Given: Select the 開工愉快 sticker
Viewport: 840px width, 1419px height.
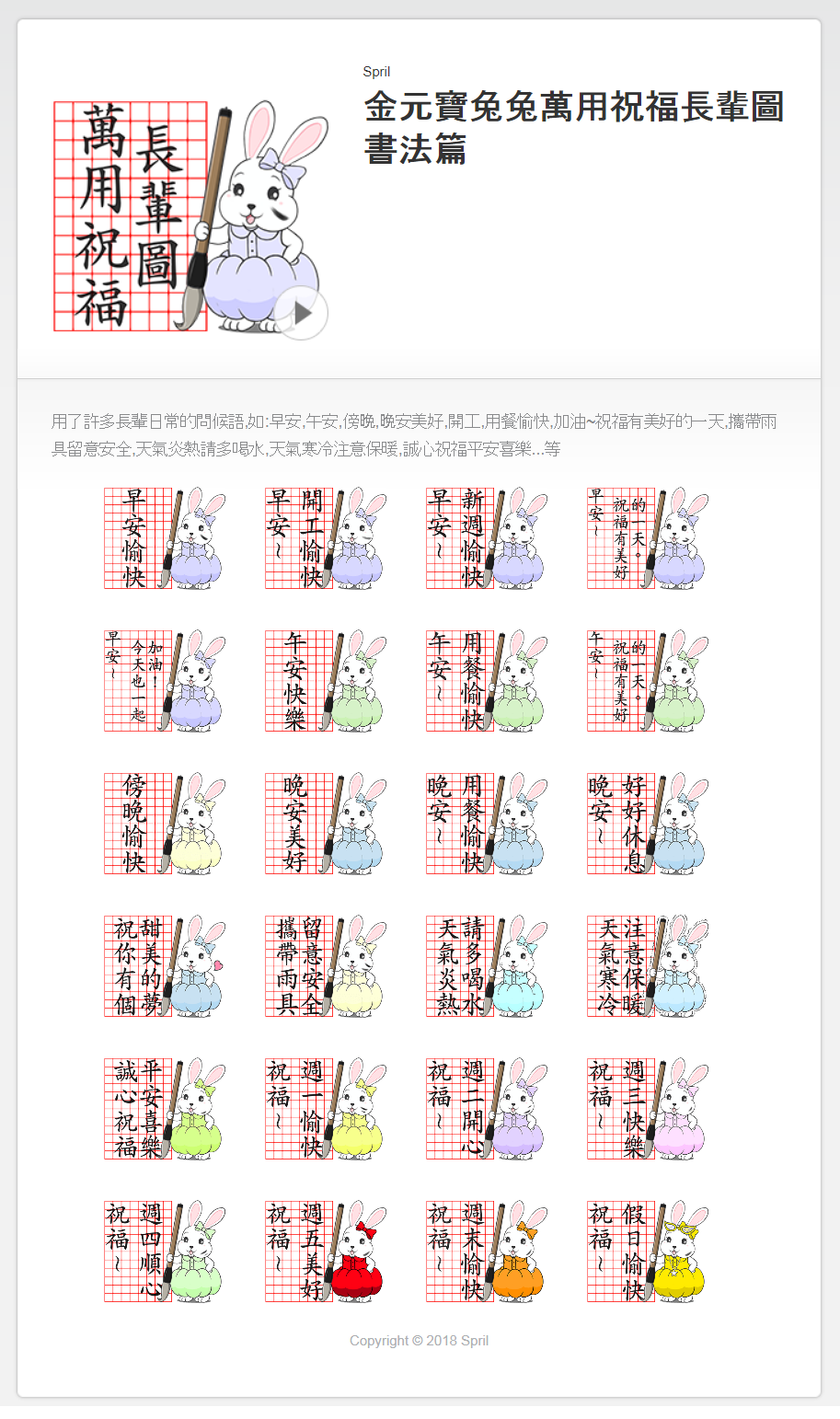Looking at the screenshot, I should (x=327, y=538).
